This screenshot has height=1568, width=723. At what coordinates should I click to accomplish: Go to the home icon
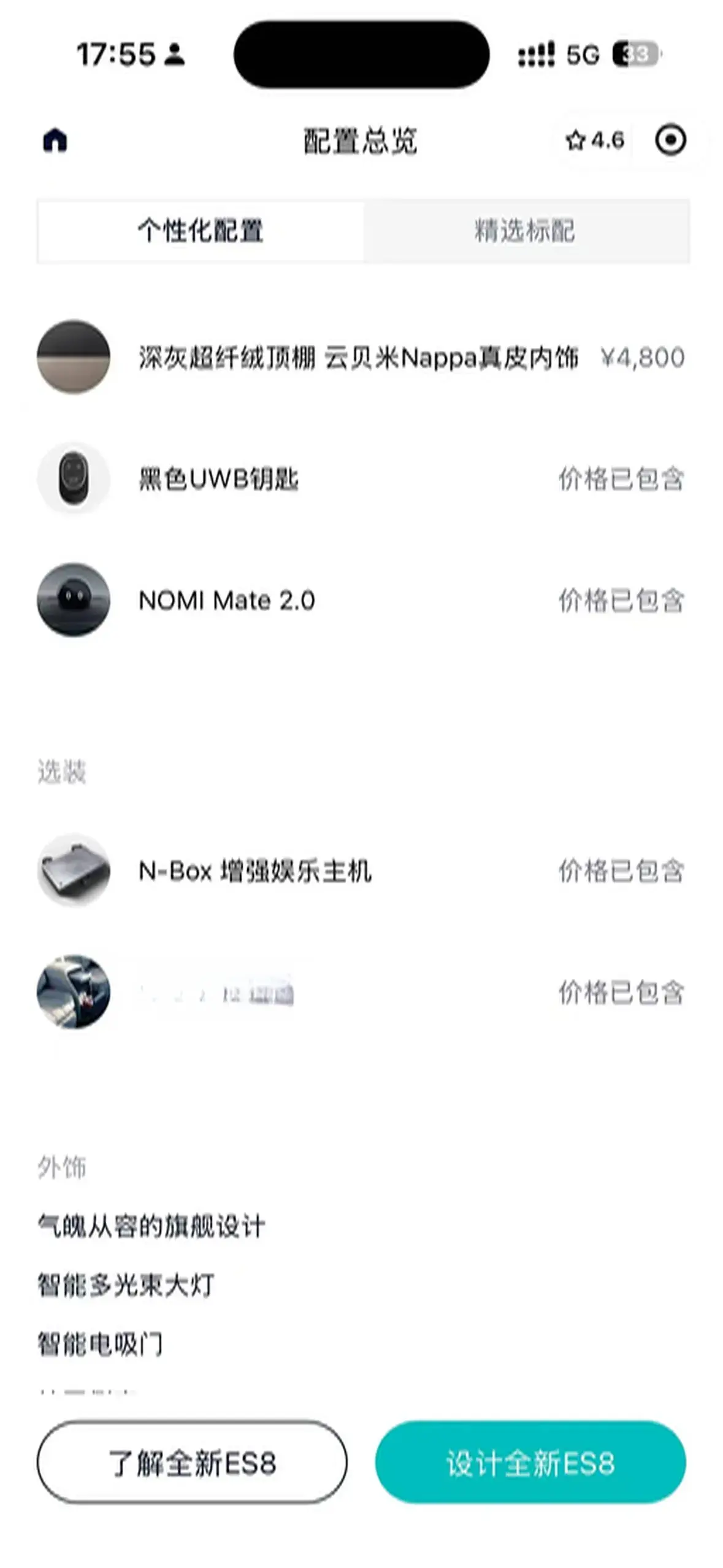pos(55,140)
